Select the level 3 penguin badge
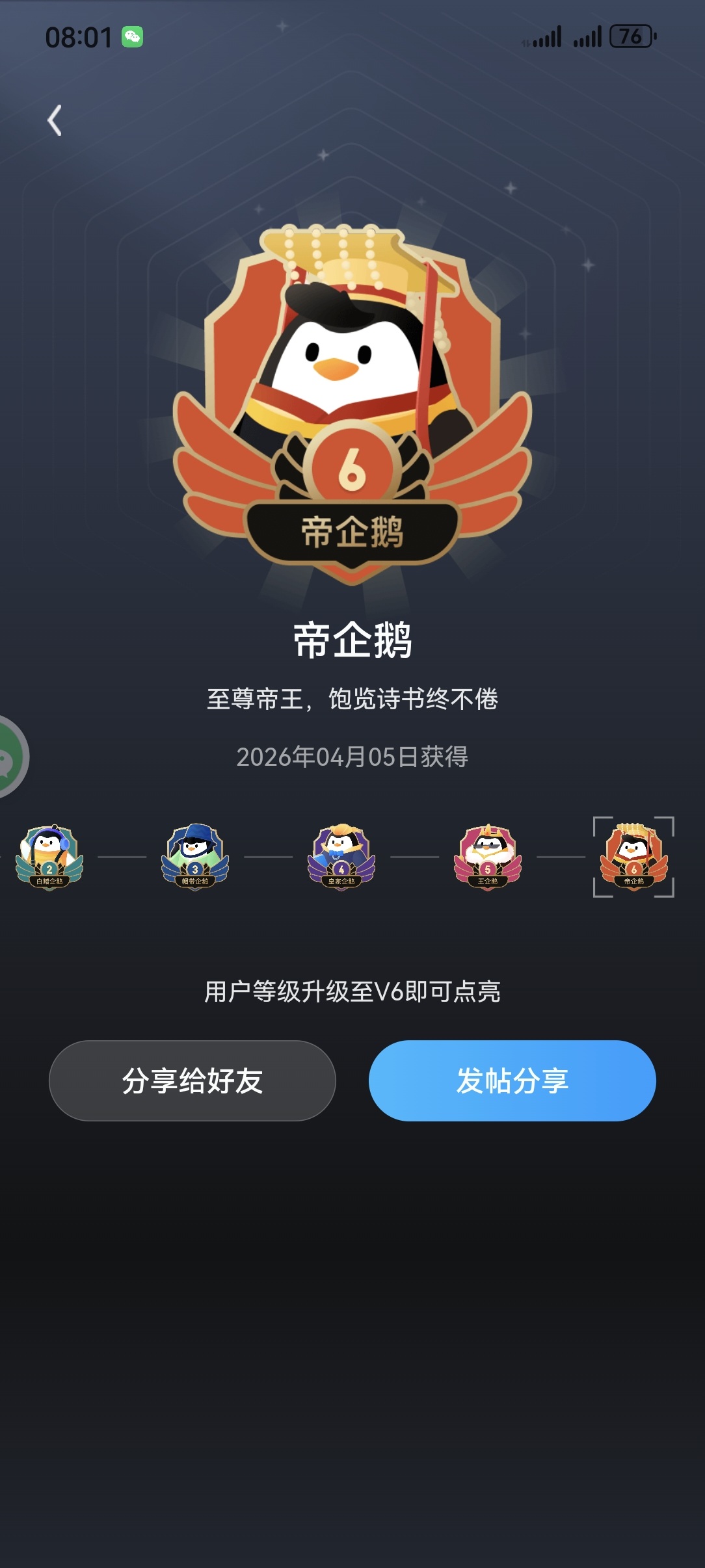705x1568 pixels. (x=195, y=857)
